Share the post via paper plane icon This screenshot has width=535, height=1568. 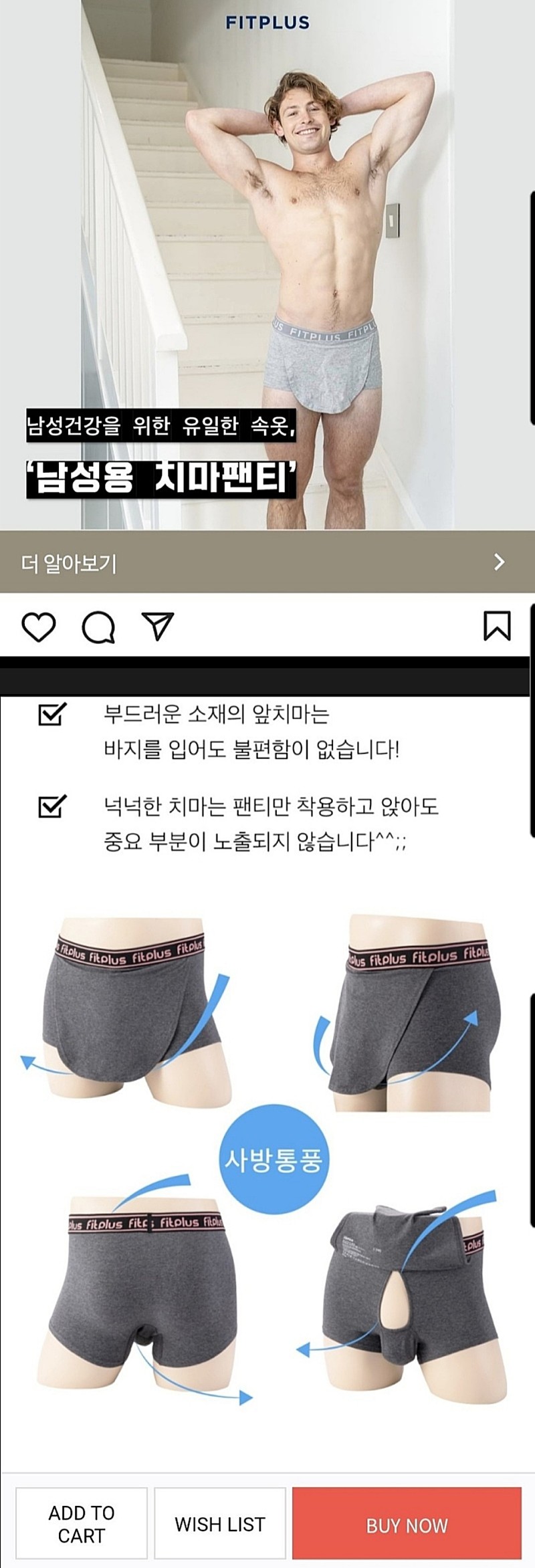[x=158, y=627]
